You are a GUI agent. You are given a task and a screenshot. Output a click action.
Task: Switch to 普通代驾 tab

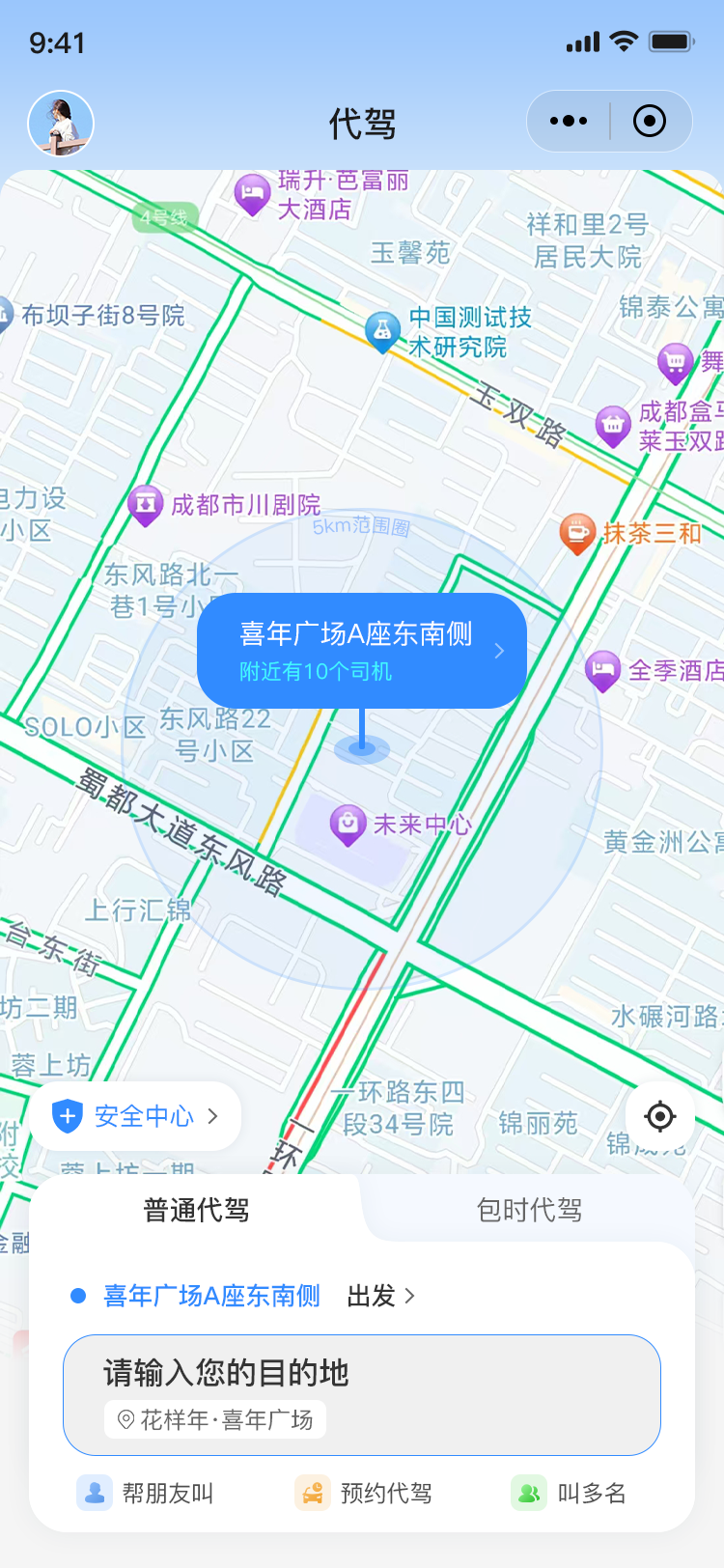click(x=196, y=1210)
